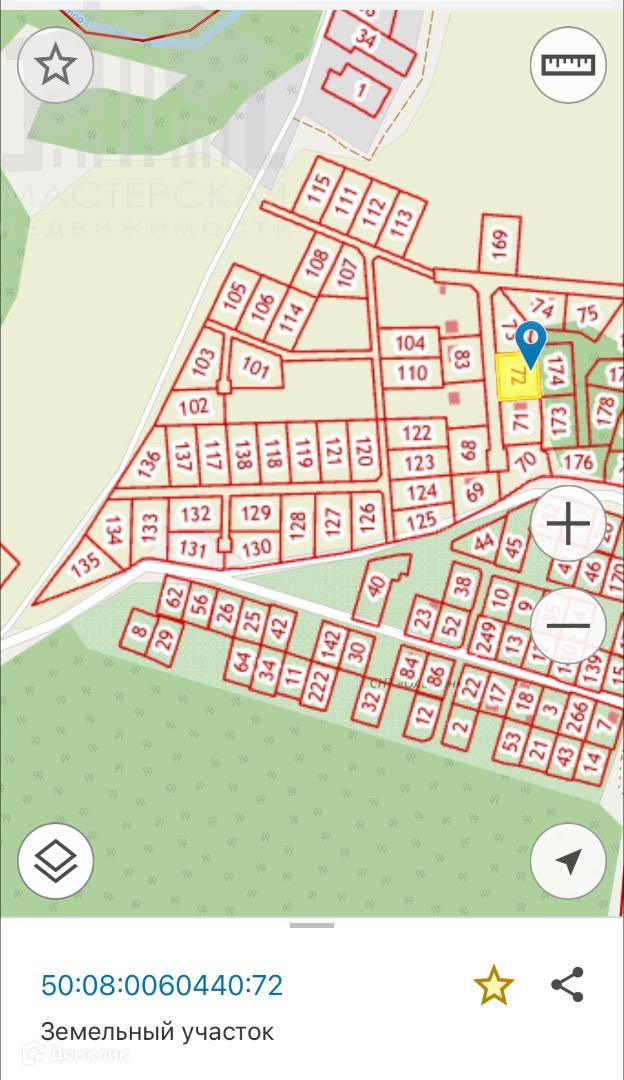Tap the blue pin on parcel 72
Image resolution: width=624 pixels, height=1080 pixels.
tap(530, 343)
